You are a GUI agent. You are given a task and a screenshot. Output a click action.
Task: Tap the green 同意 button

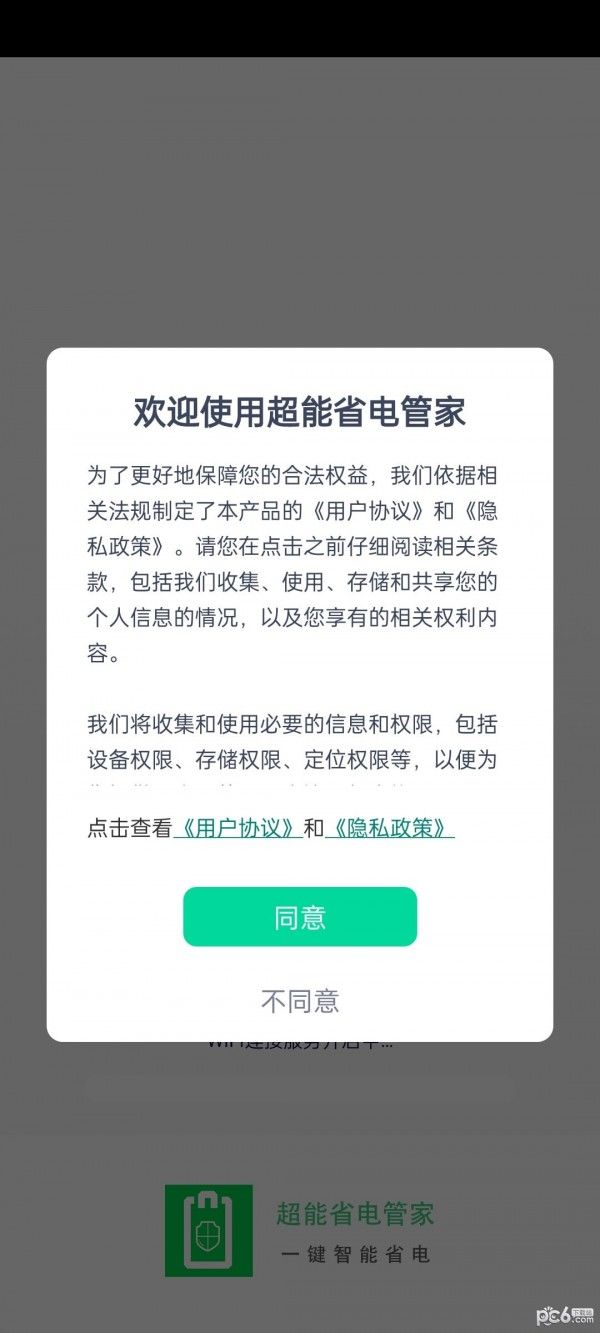click(x=300, y=916)
